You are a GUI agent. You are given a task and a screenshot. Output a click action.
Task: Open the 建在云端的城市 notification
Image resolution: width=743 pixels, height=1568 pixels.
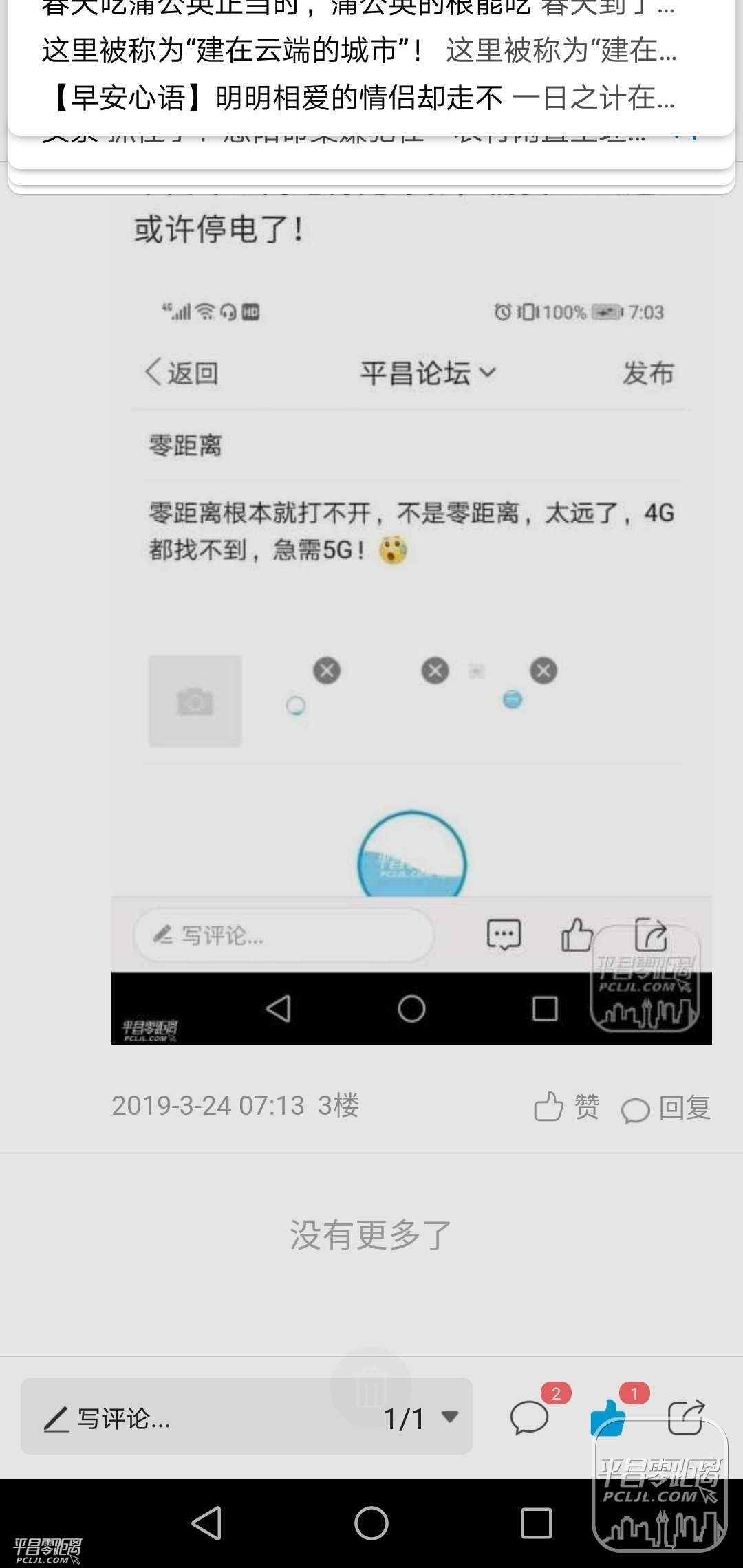358,51
